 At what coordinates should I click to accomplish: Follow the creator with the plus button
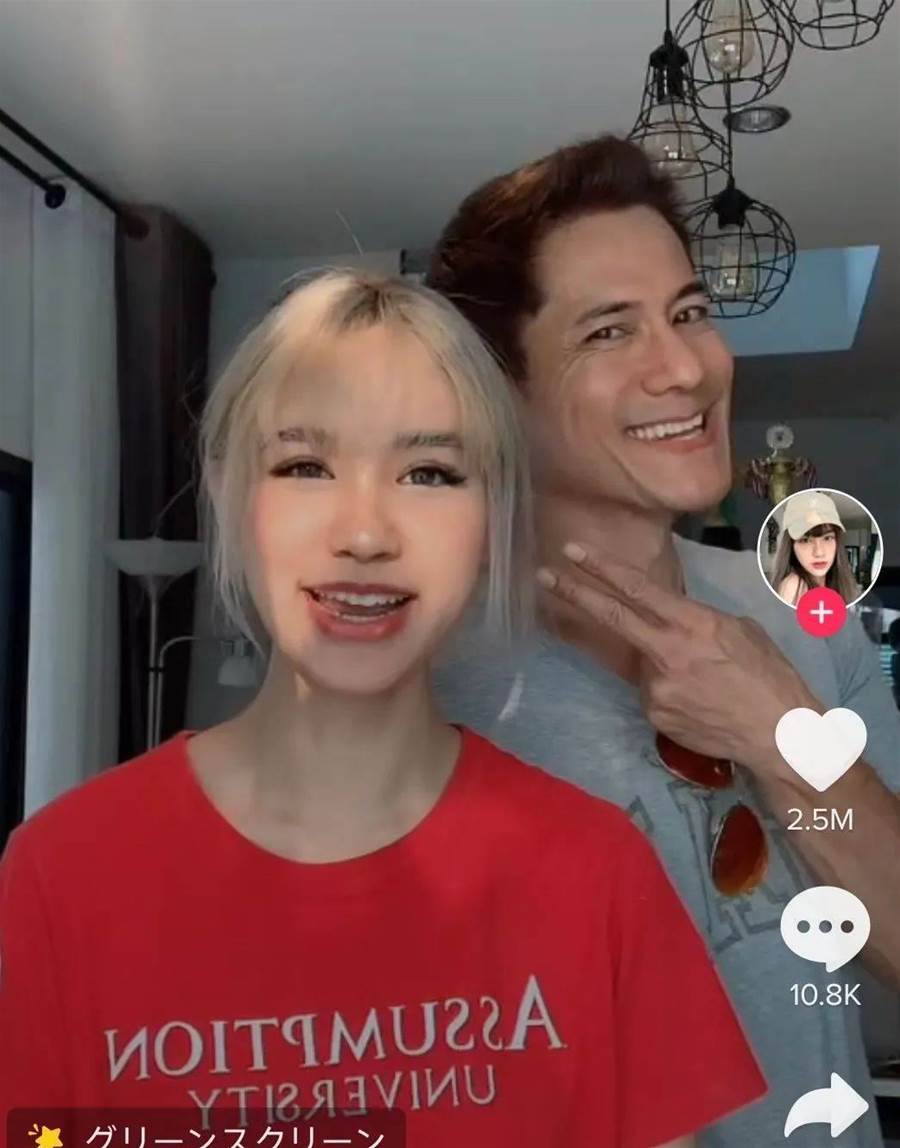pyautogui.click(x=821, y=612)
